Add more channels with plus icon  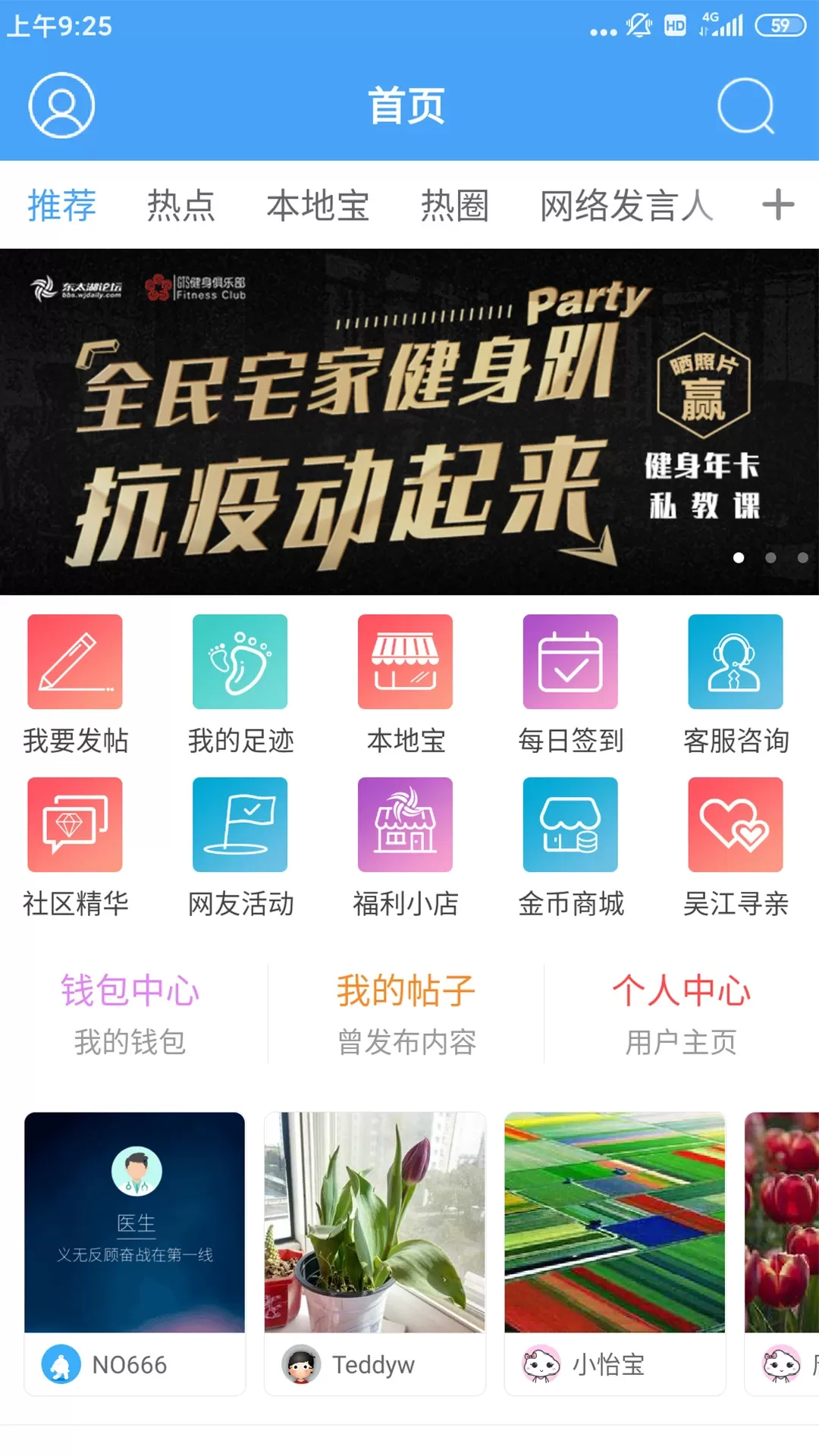777,206
